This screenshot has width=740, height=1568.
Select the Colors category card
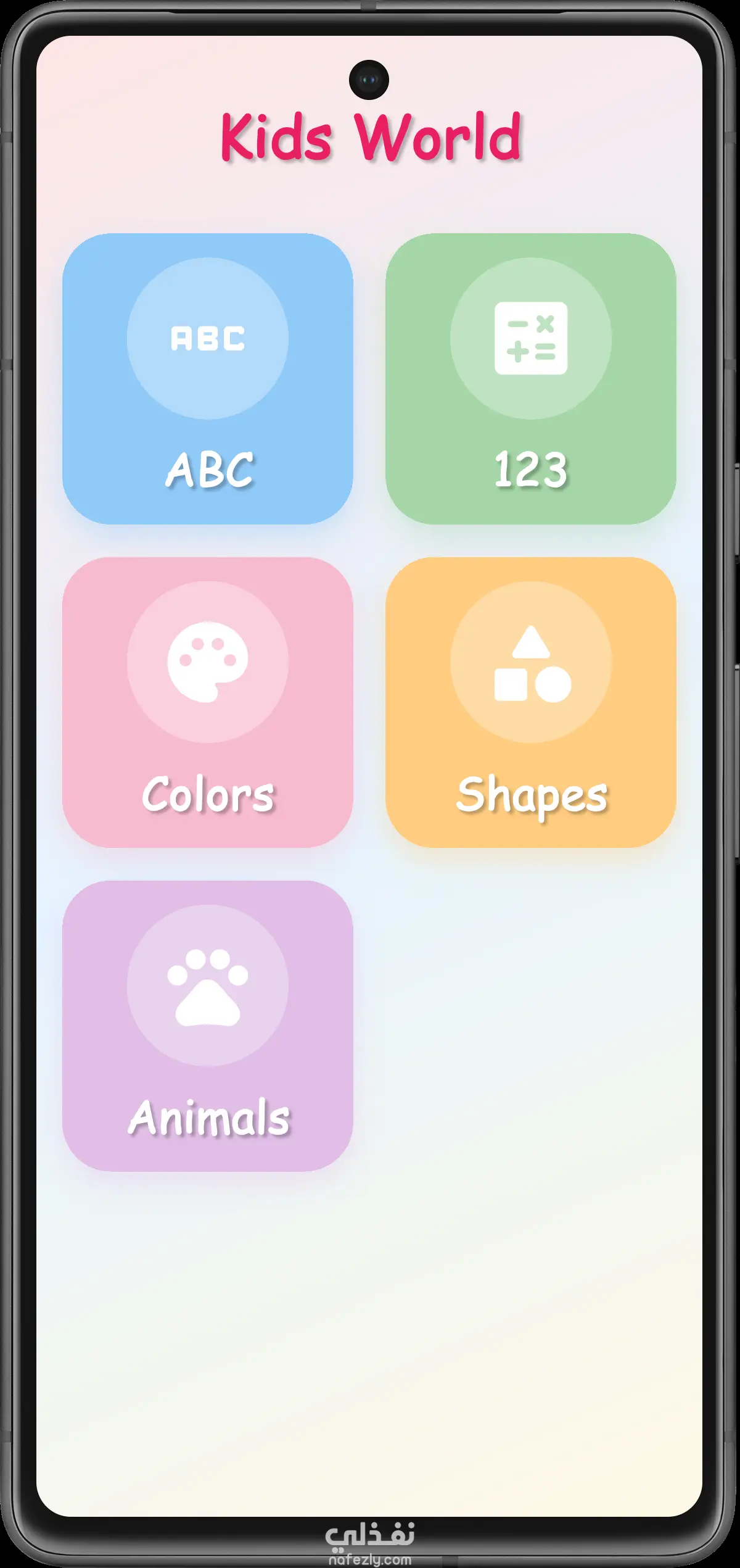click(x=208, y=702)
